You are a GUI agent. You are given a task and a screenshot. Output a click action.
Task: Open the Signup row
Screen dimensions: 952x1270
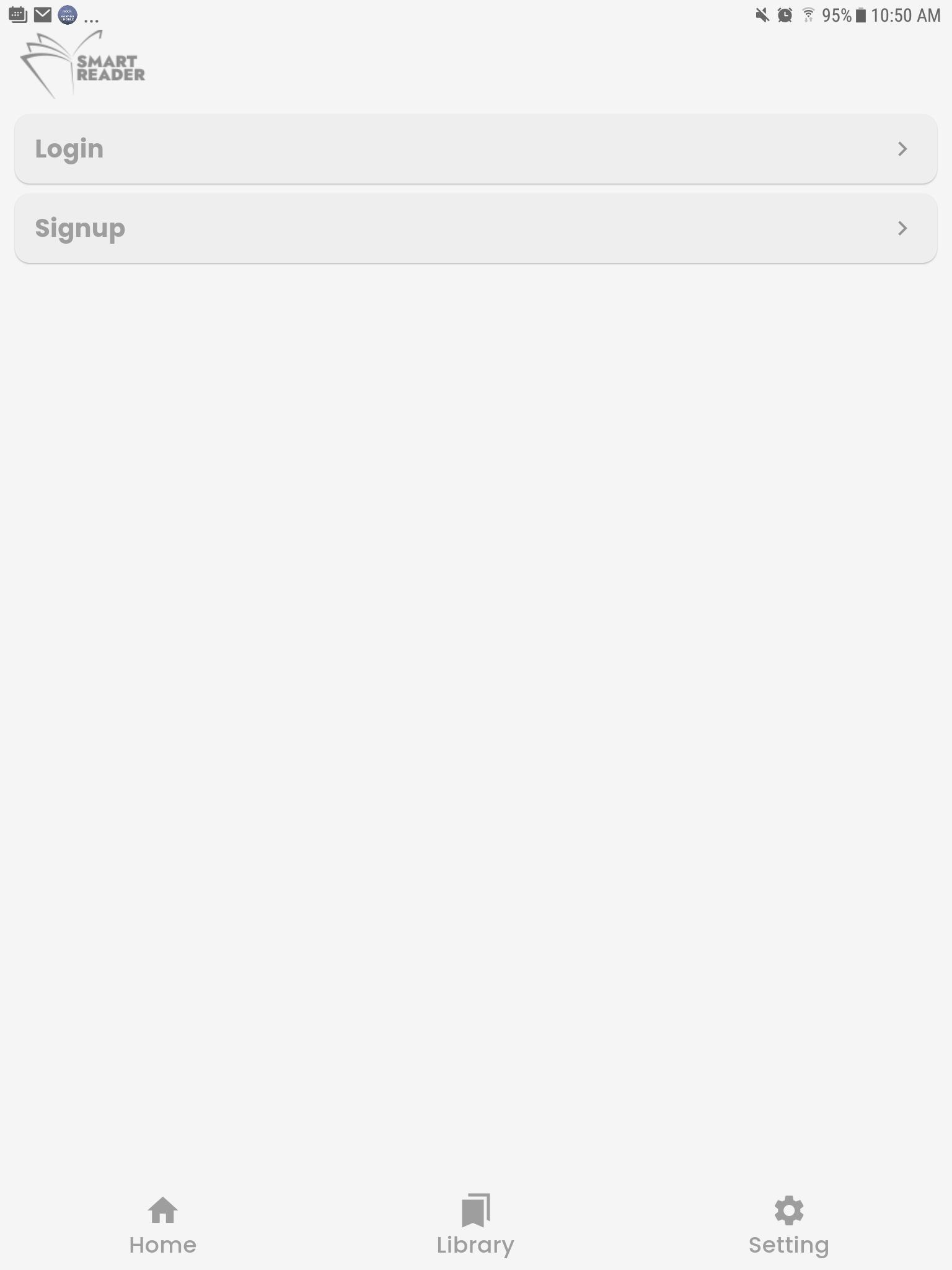pos(475,228)
